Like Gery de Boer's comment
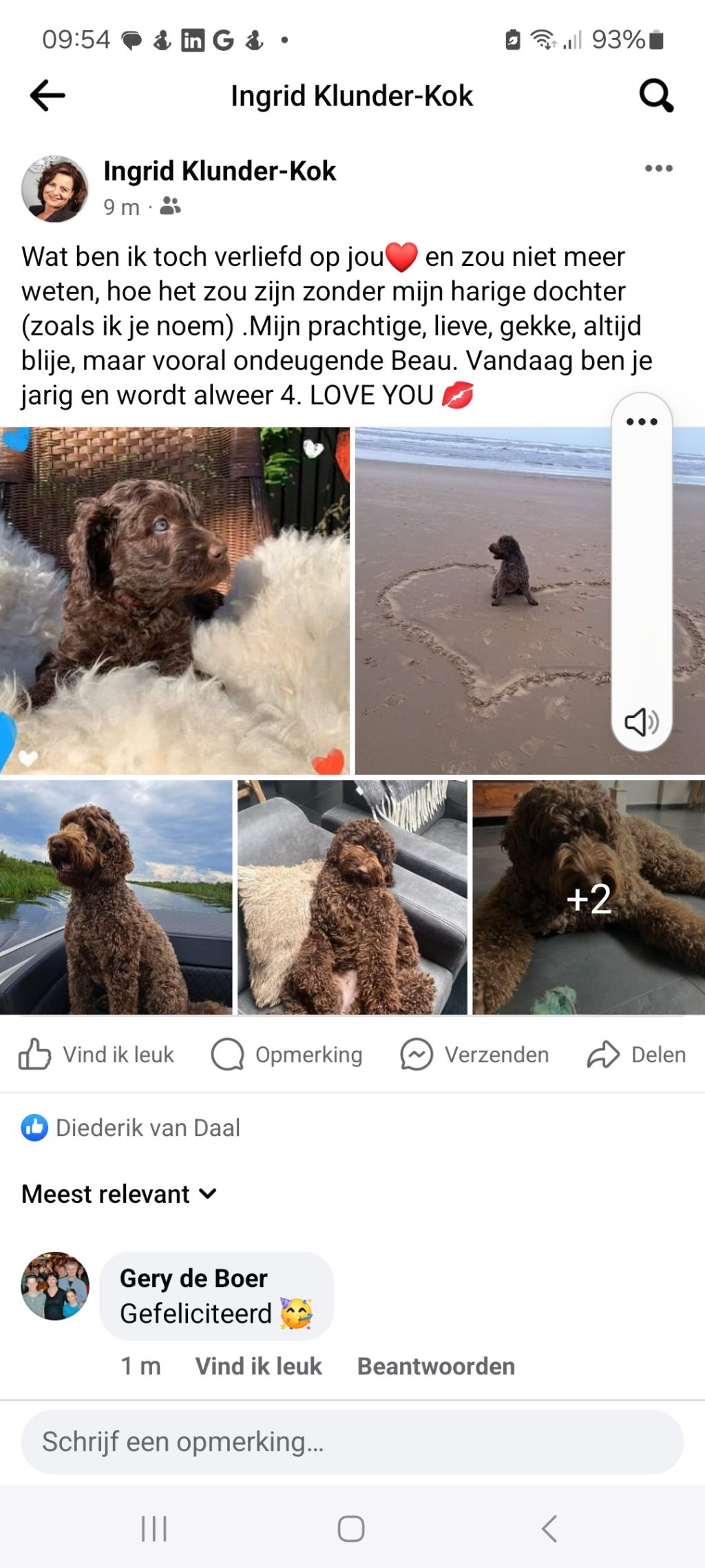The image size is (705, 1568). (258, 1366)
